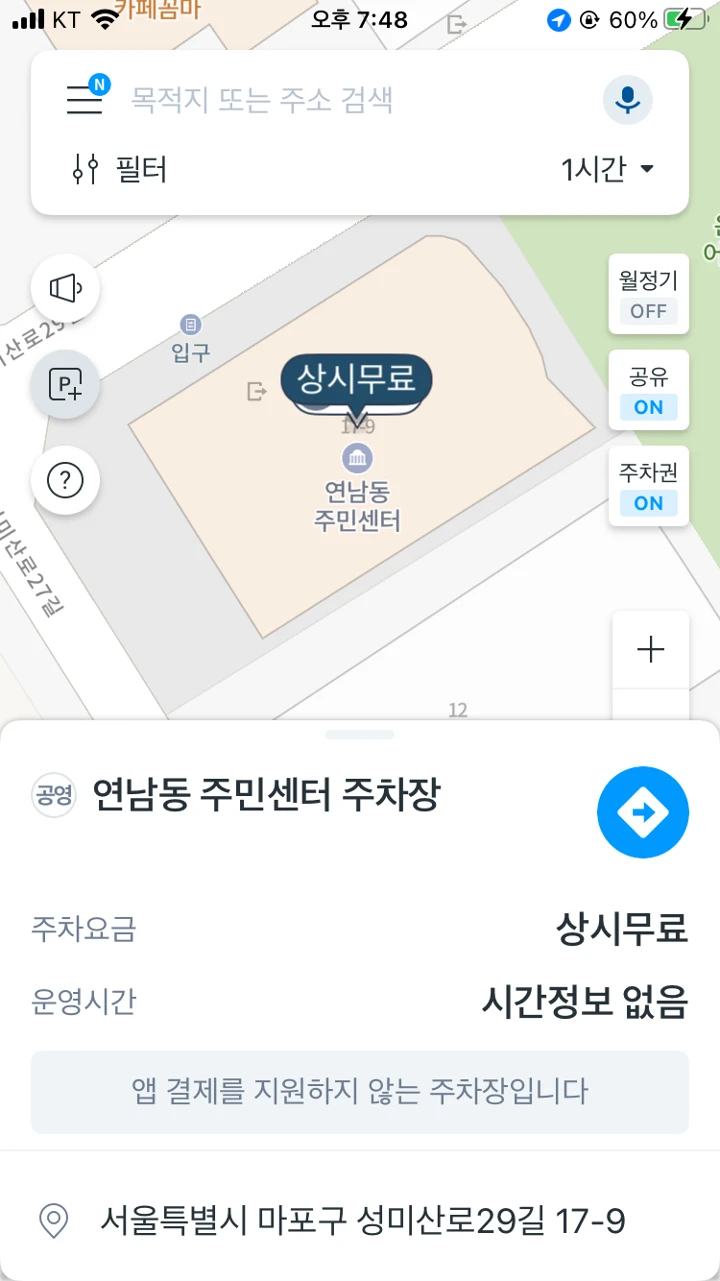Turn off the 공유 toggle
This screenshot has height=1281, width=720.
[x=648, y=390]
